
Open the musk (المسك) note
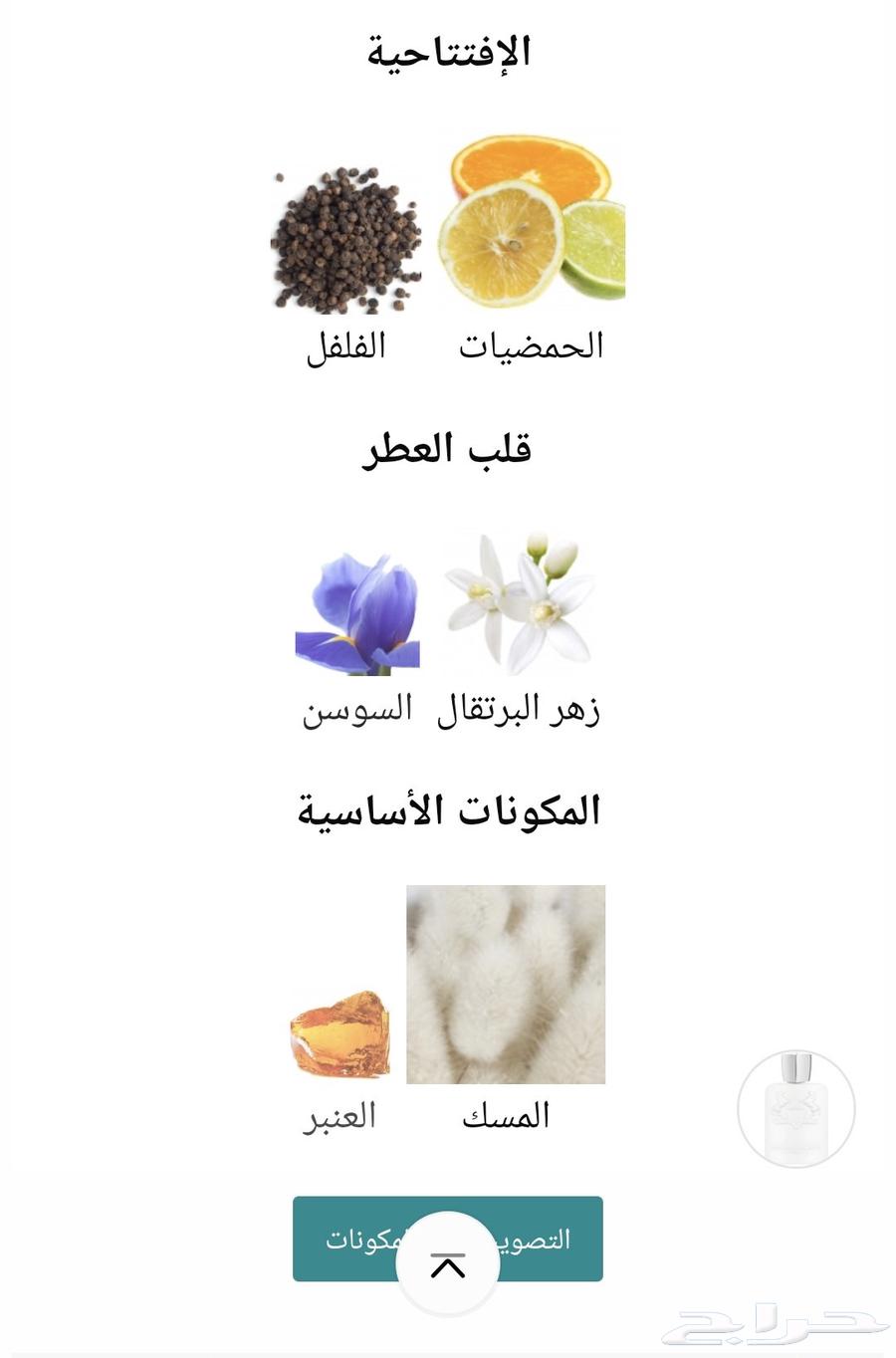[506, 984]
